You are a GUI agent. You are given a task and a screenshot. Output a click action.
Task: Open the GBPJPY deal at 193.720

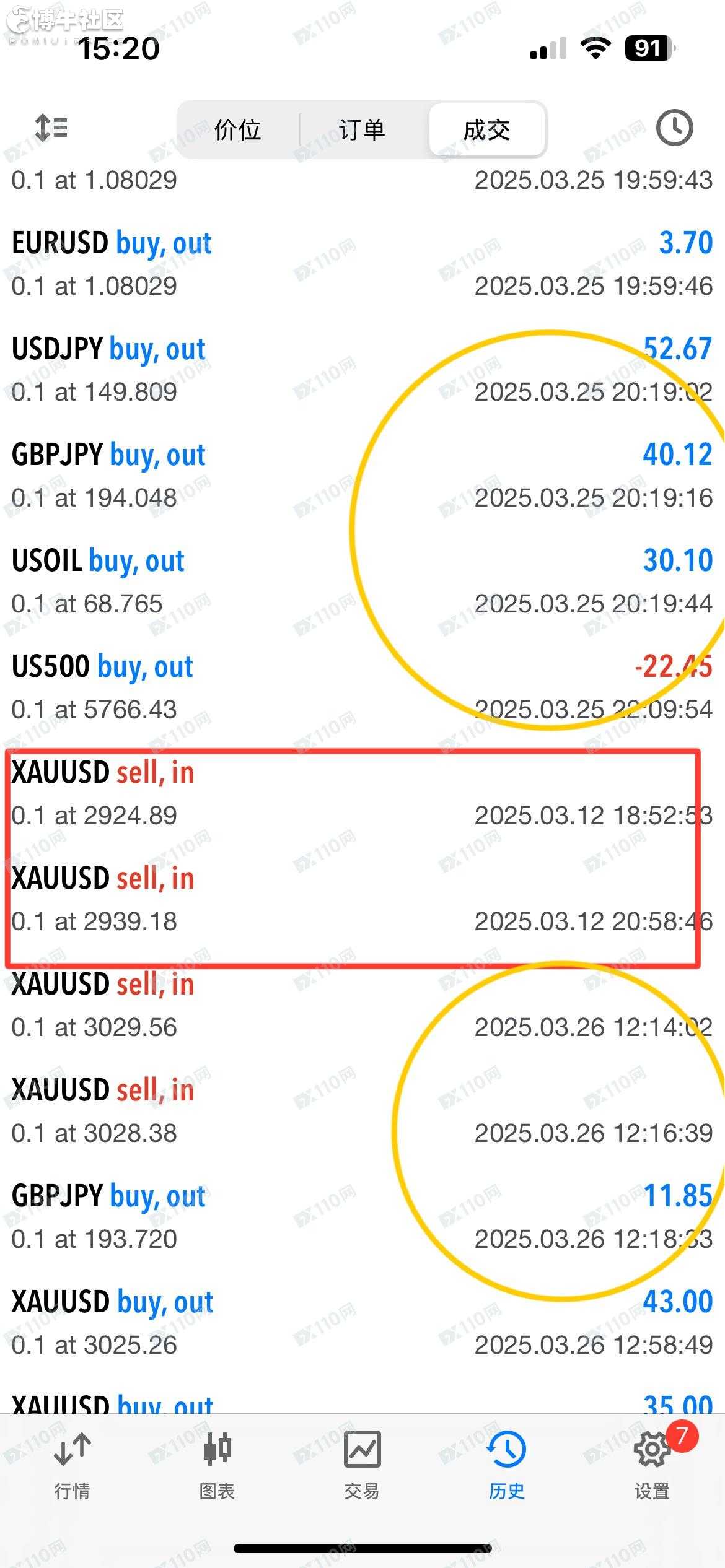(362, 1217)
